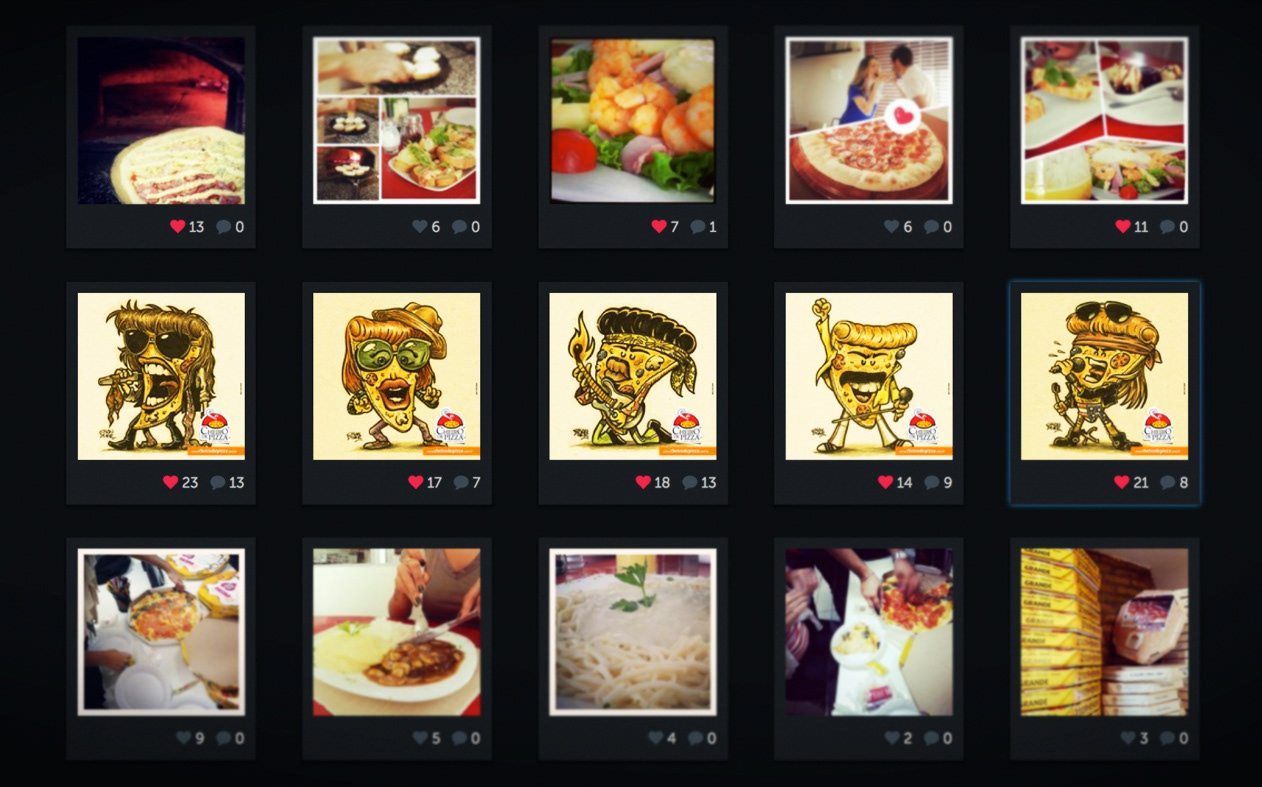
Task: Open the pizza character wearing a hat
Action: pyautogui.click(x=397, y=376)
